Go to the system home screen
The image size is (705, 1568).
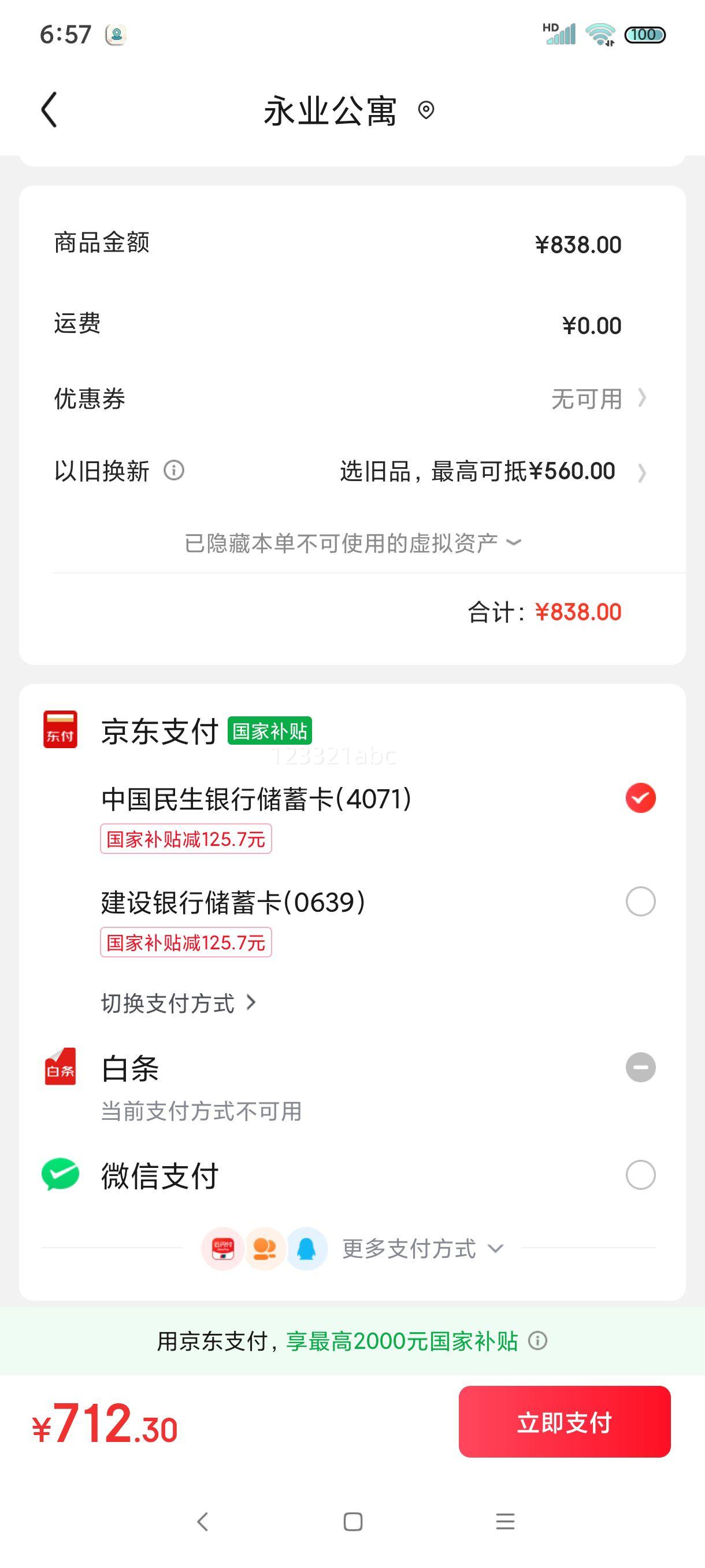pos(353,1522)
